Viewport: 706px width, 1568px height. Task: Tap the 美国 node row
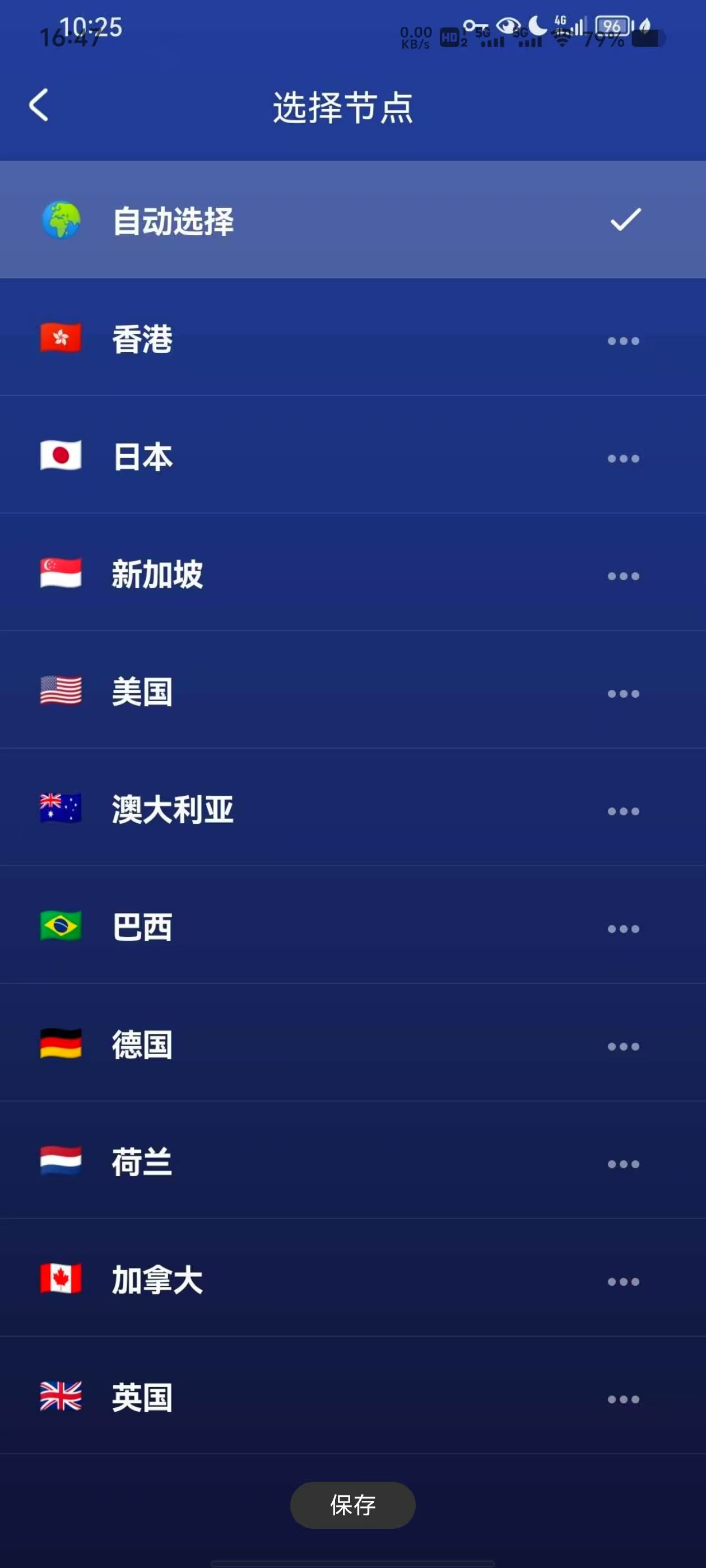click(142, 692)
